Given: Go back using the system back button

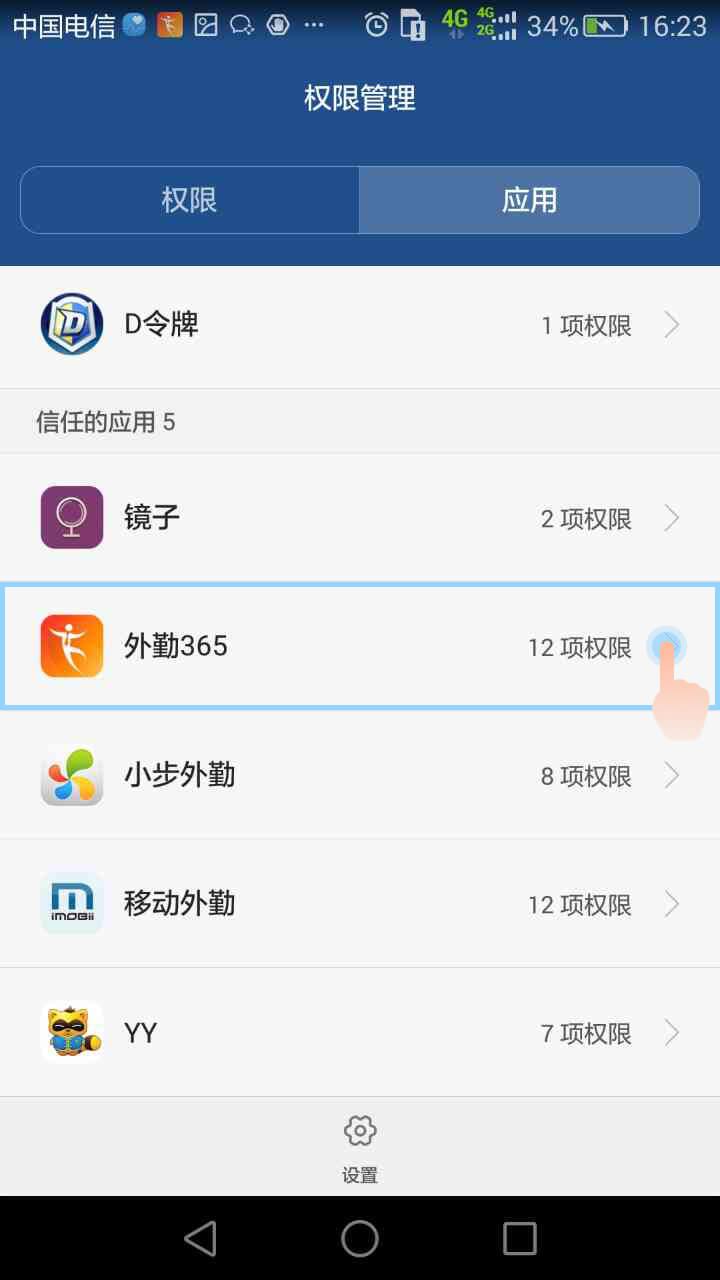Looking at the screenshot, I should pos(200,1238).
